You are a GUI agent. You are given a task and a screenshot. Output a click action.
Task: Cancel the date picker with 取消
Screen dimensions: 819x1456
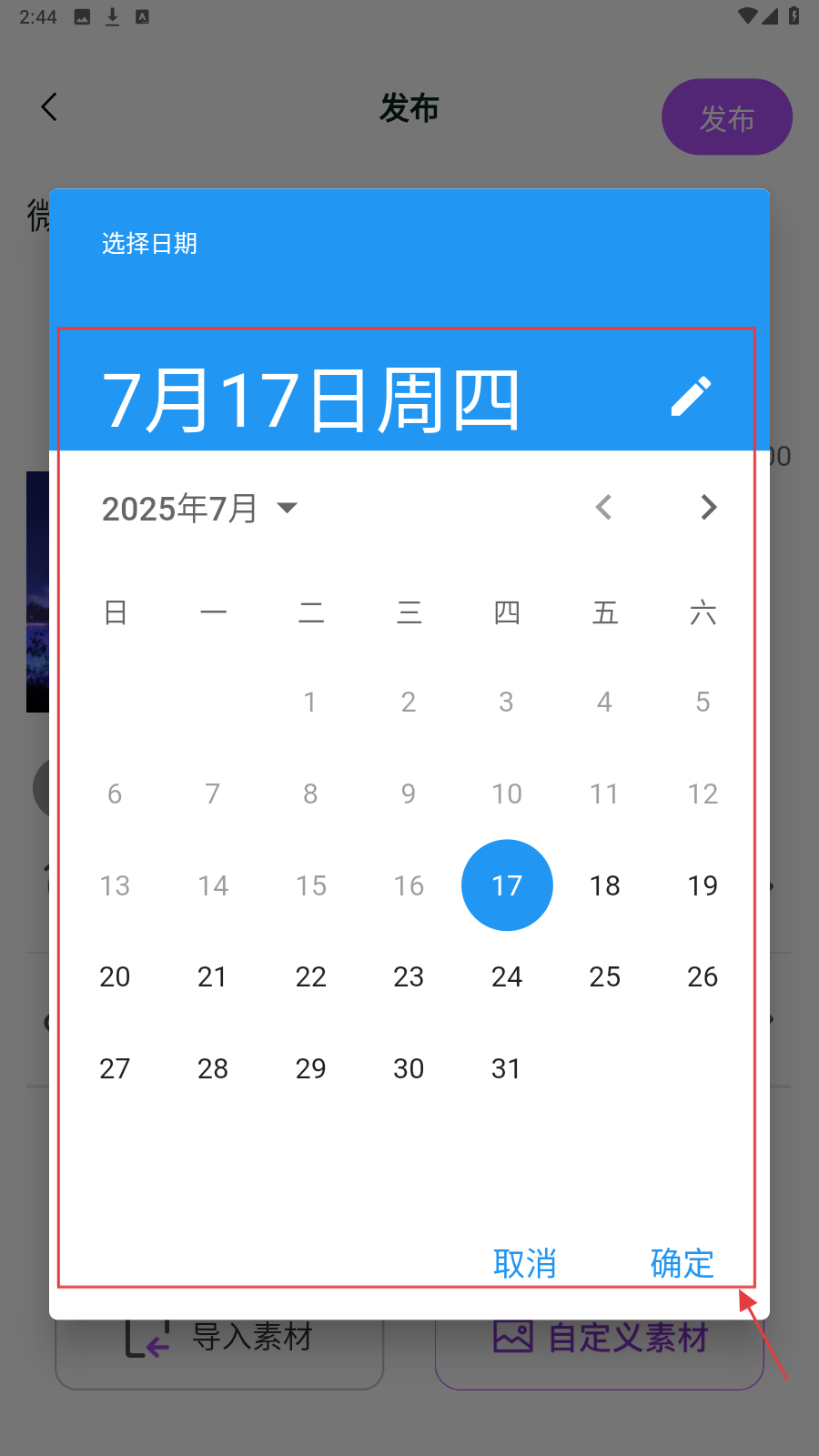[524, 1263]
